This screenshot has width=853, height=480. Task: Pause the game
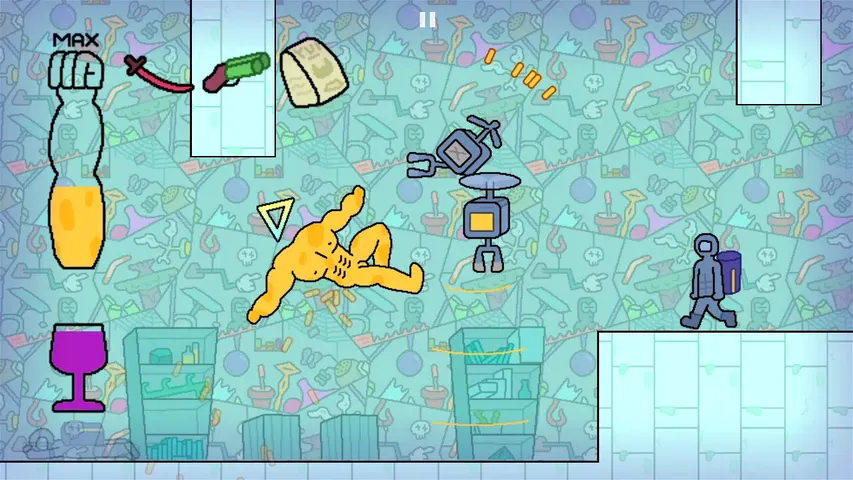click(427, 19)
